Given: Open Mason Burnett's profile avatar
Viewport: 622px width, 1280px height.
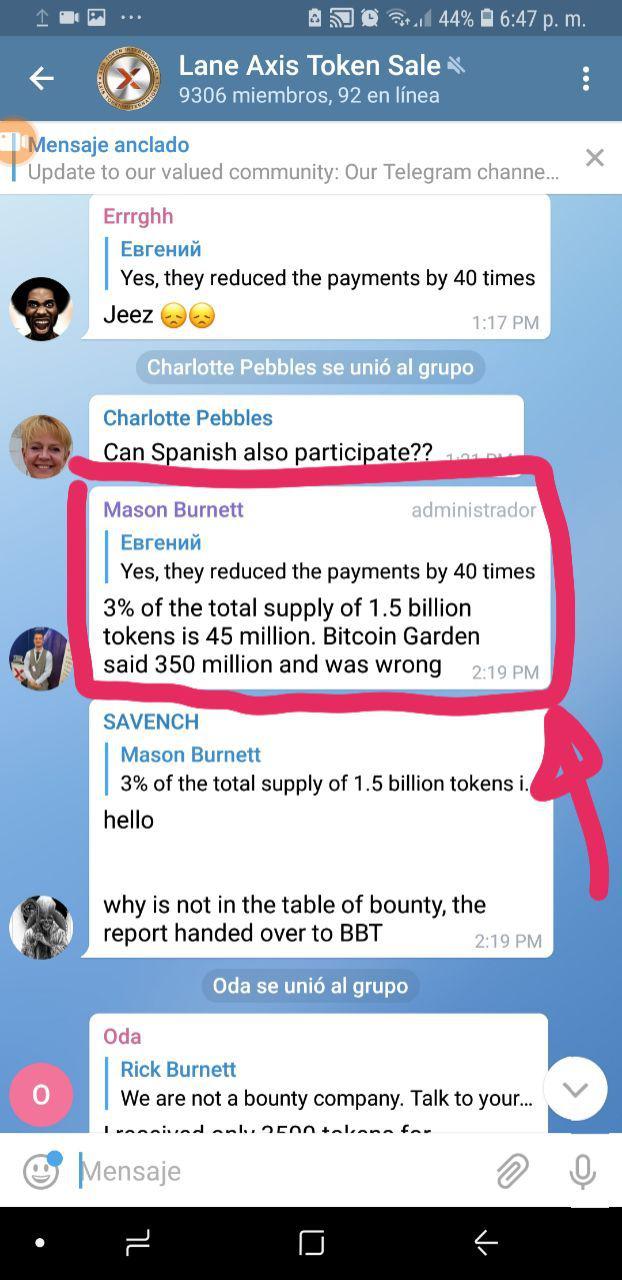Looking at the screenshot, I should tap(39, 658).
